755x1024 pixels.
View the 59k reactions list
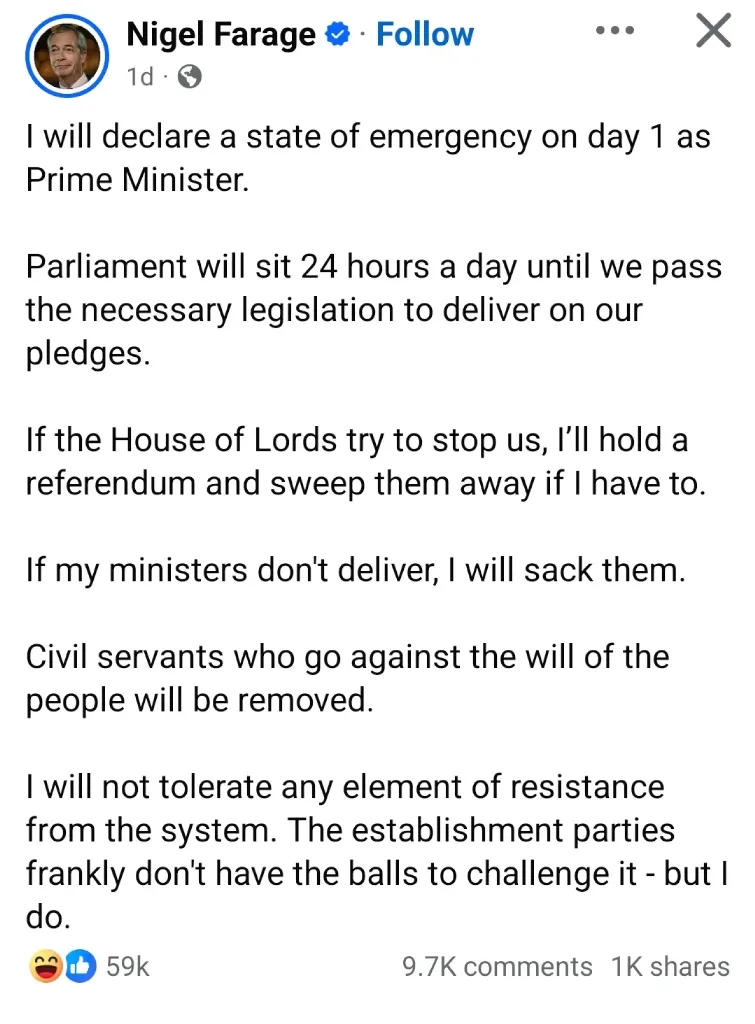pyautogui.click(x=89, y=967)
